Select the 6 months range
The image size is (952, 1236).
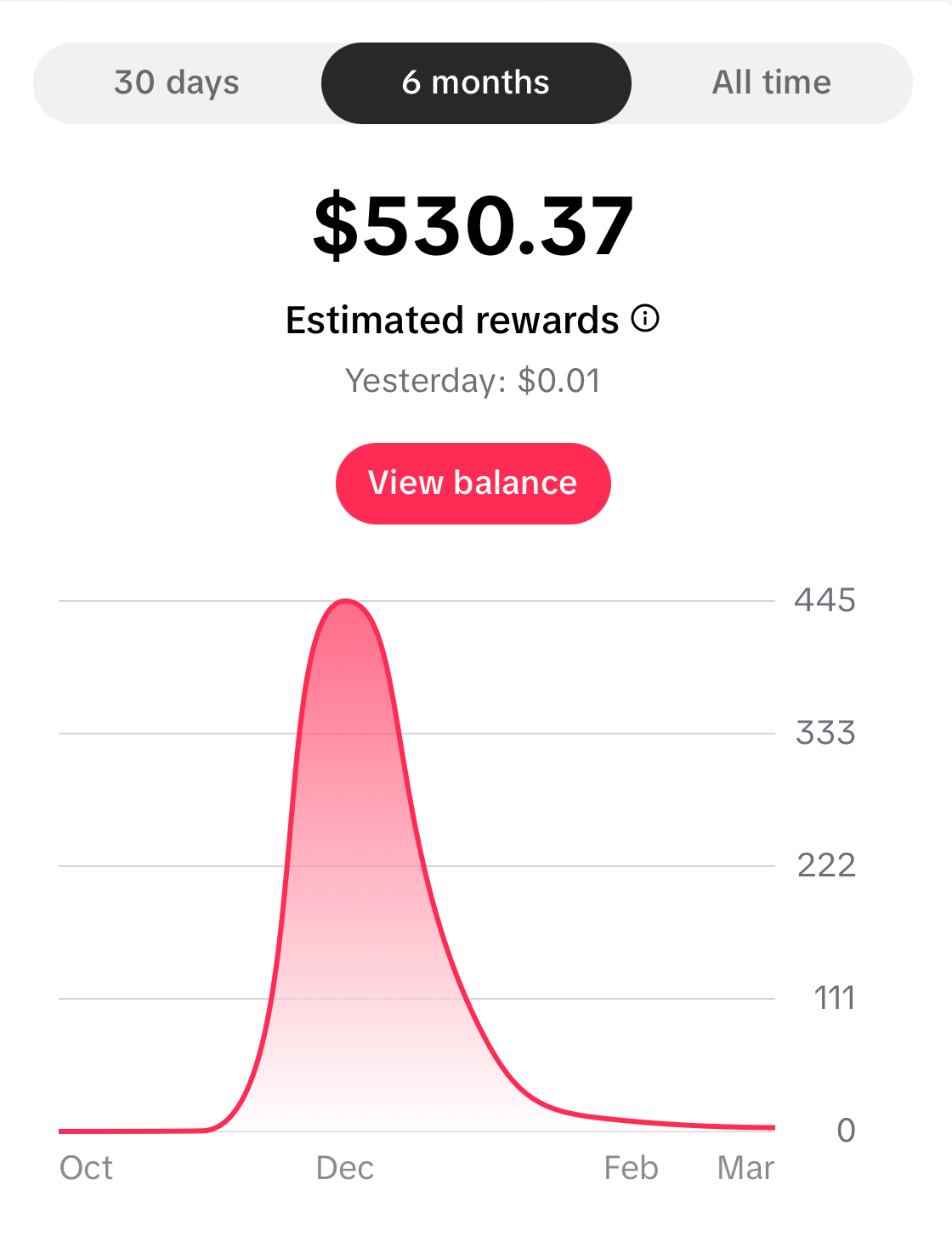click(x=476, y=83)
